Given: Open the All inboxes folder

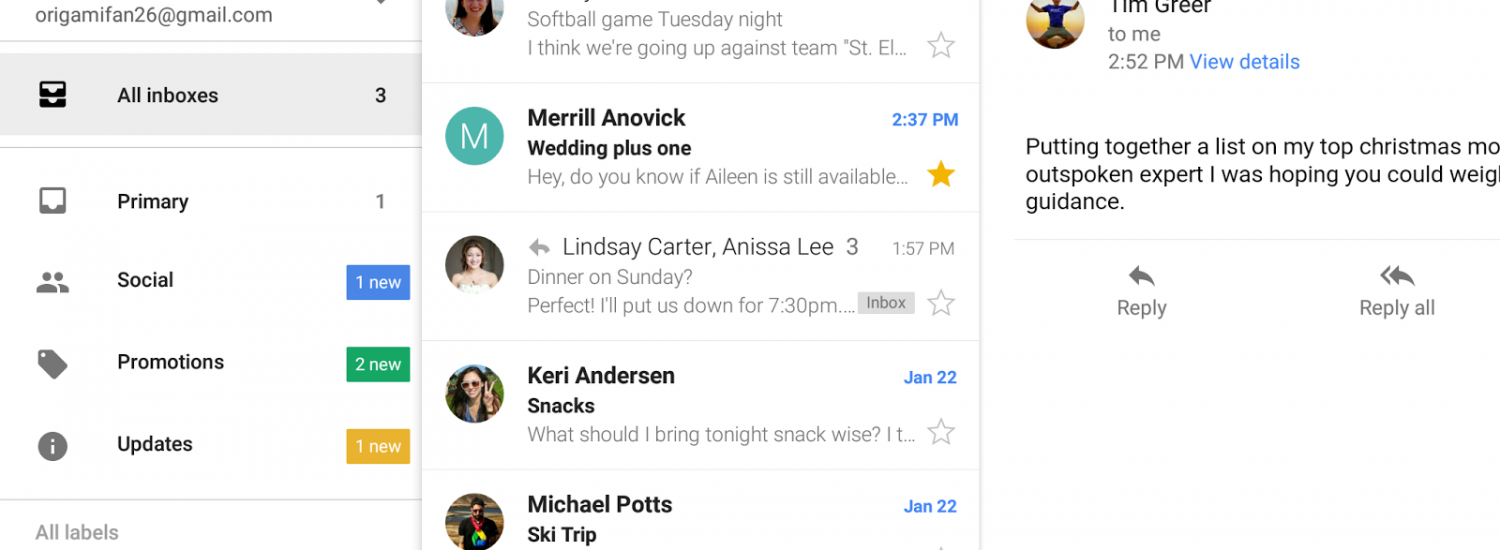Looking at the screenshot, I should [x=168, y=96].
